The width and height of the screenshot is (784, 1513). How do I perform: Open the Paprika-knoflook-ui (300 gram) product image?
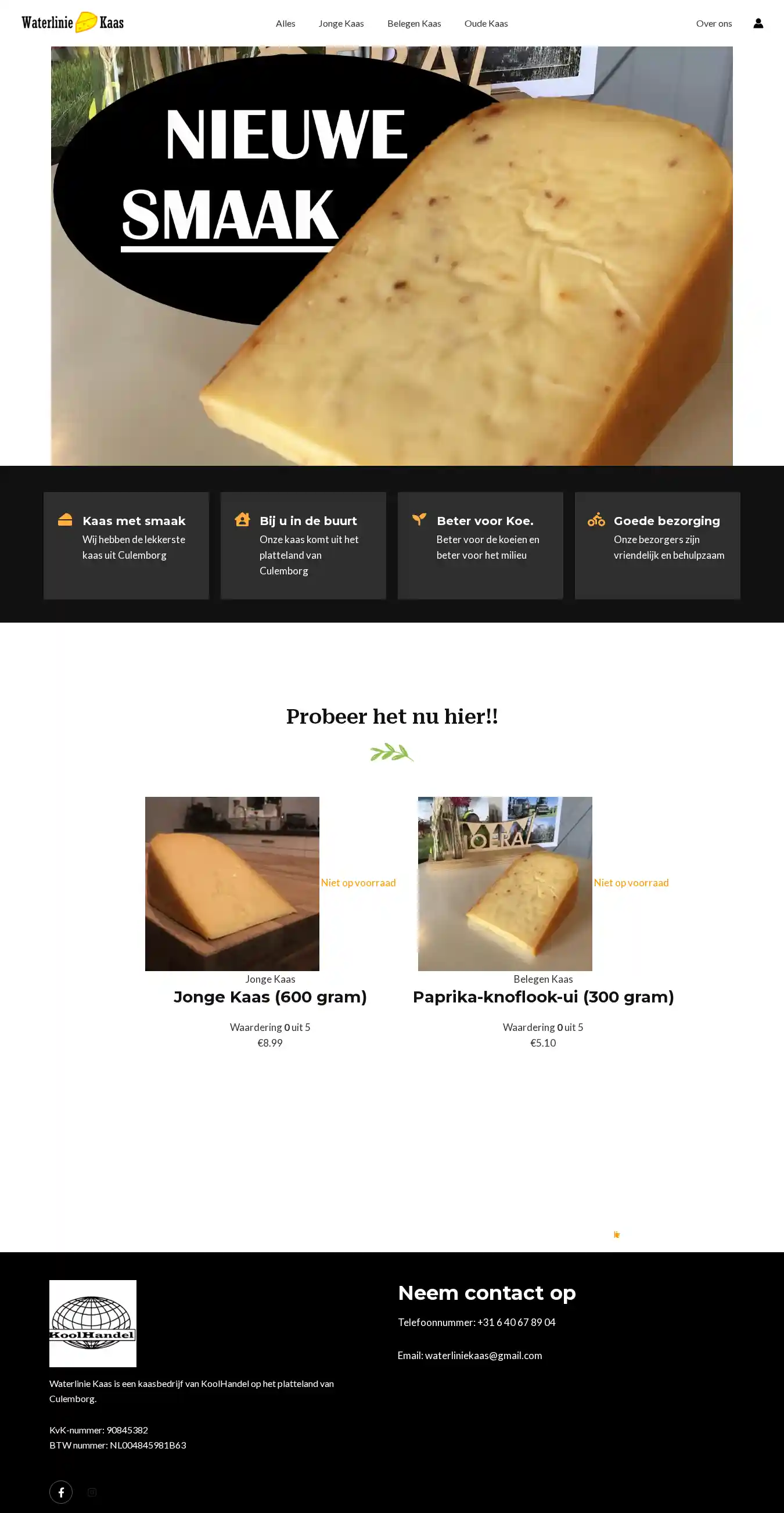[x=505, y=883]
